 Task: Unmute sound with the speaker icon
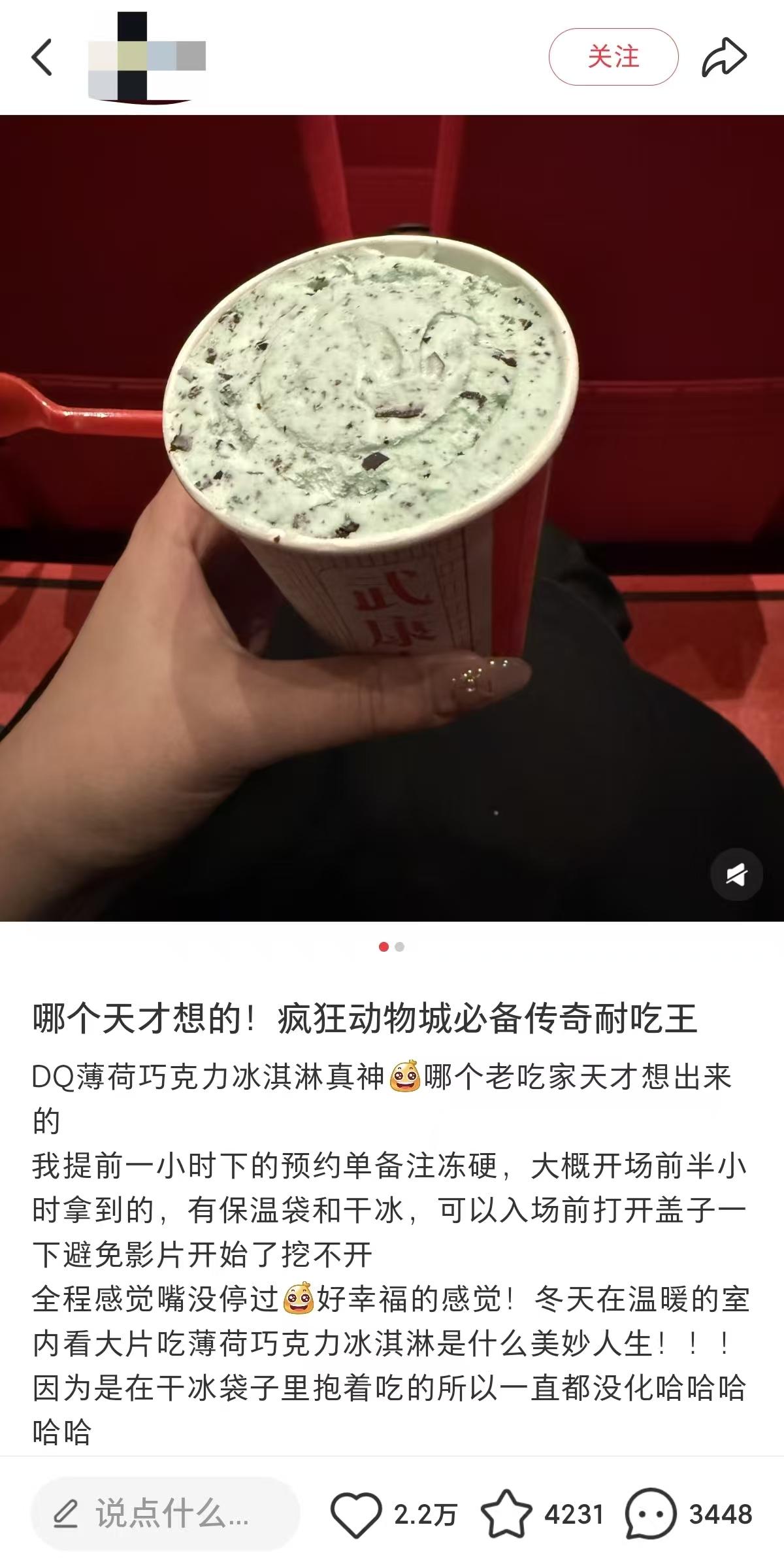(x=736, y=875)
